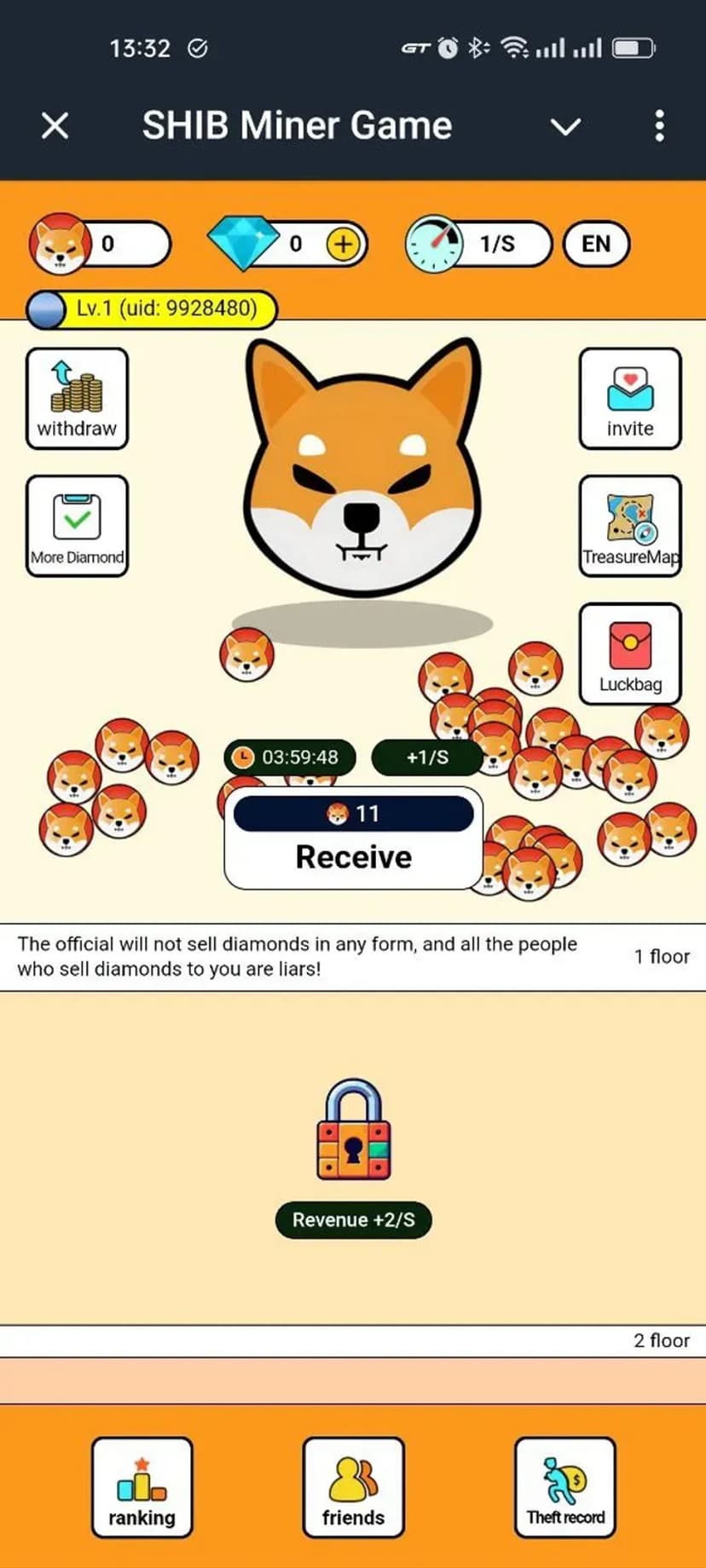The image size is (706, 1568).
Task: Unlock the second floor padlock
Action: coord(353,1130)
